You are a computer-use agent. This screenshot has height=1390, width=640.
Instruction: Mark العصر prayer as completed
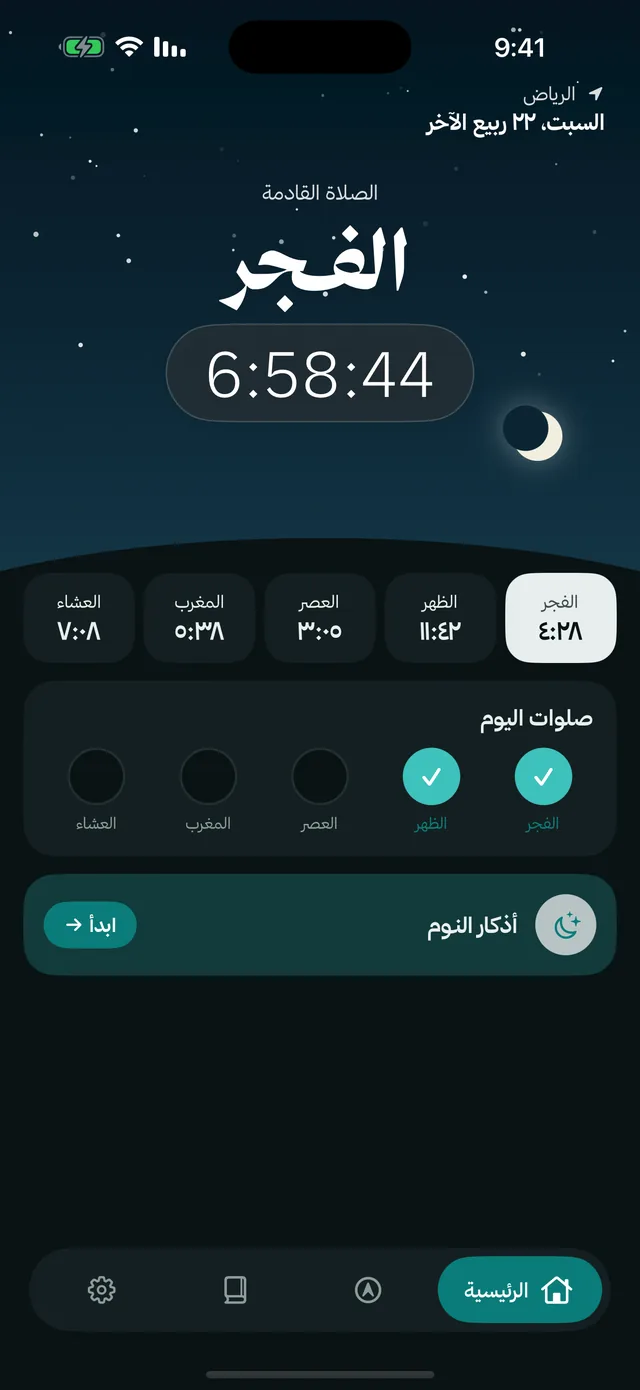pos(320,776)
